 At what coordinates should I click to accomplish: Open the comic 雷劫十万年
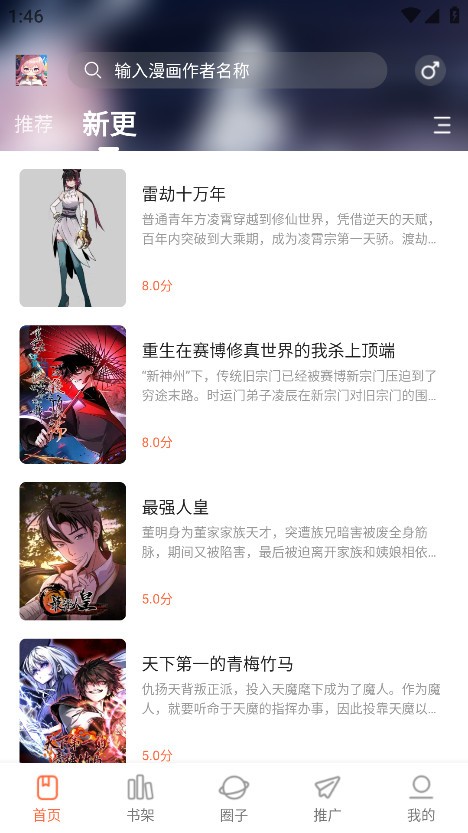point(234,237)
